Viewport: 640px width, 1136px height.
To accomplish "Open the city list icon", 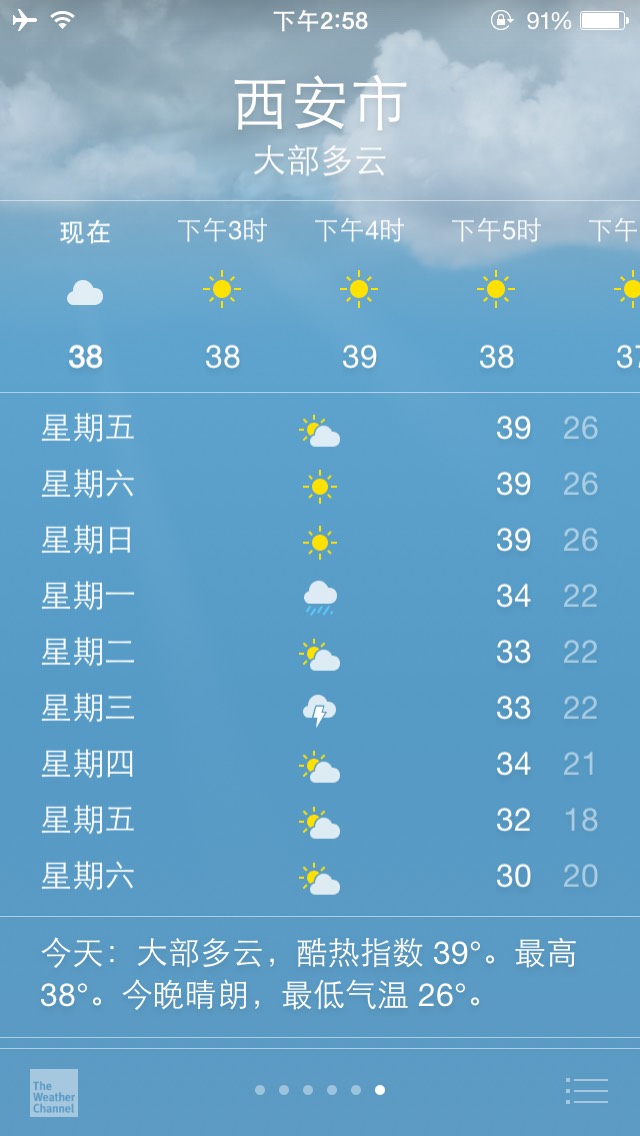I will pos(586,1090).
